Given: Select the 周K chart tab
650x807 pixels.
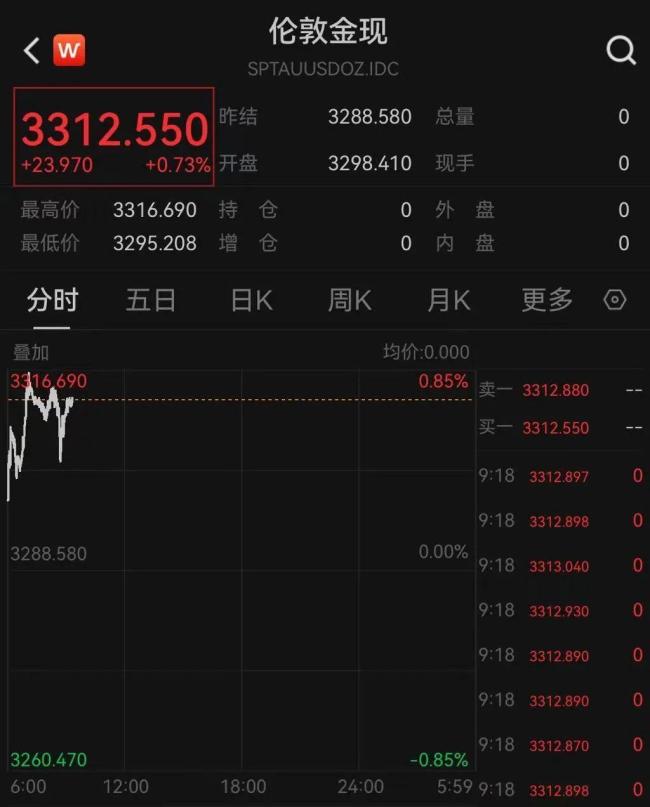Looking at the screenshot, I should coord(350,300).
